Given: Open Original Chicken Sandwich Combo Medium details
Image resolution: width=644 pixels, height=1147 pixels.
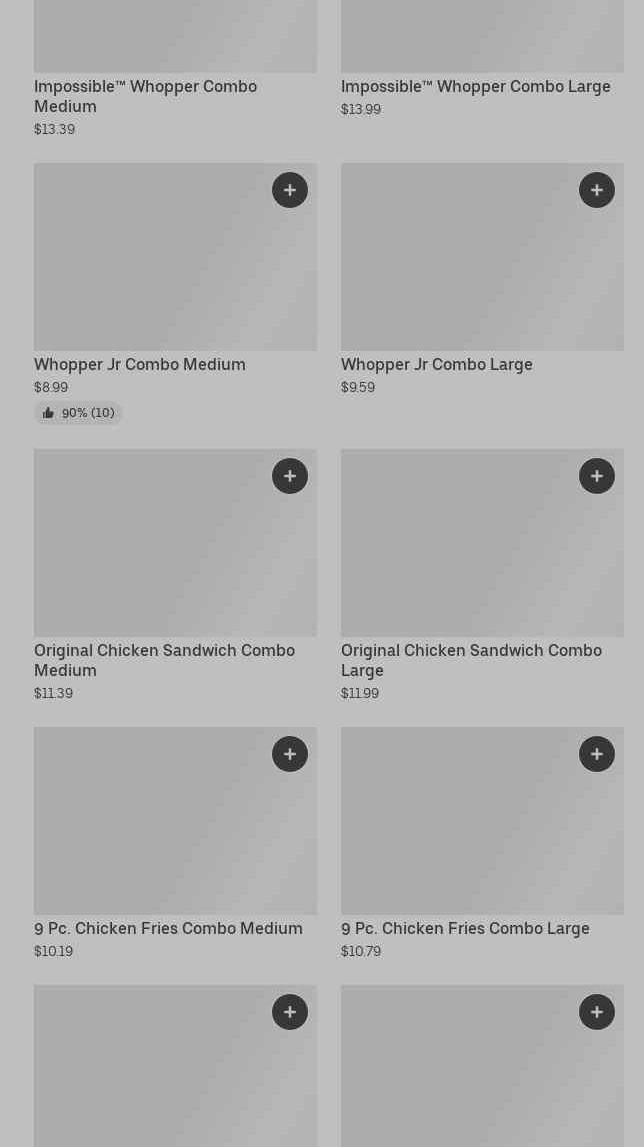Looking at the screenshot, I should 164,660.
